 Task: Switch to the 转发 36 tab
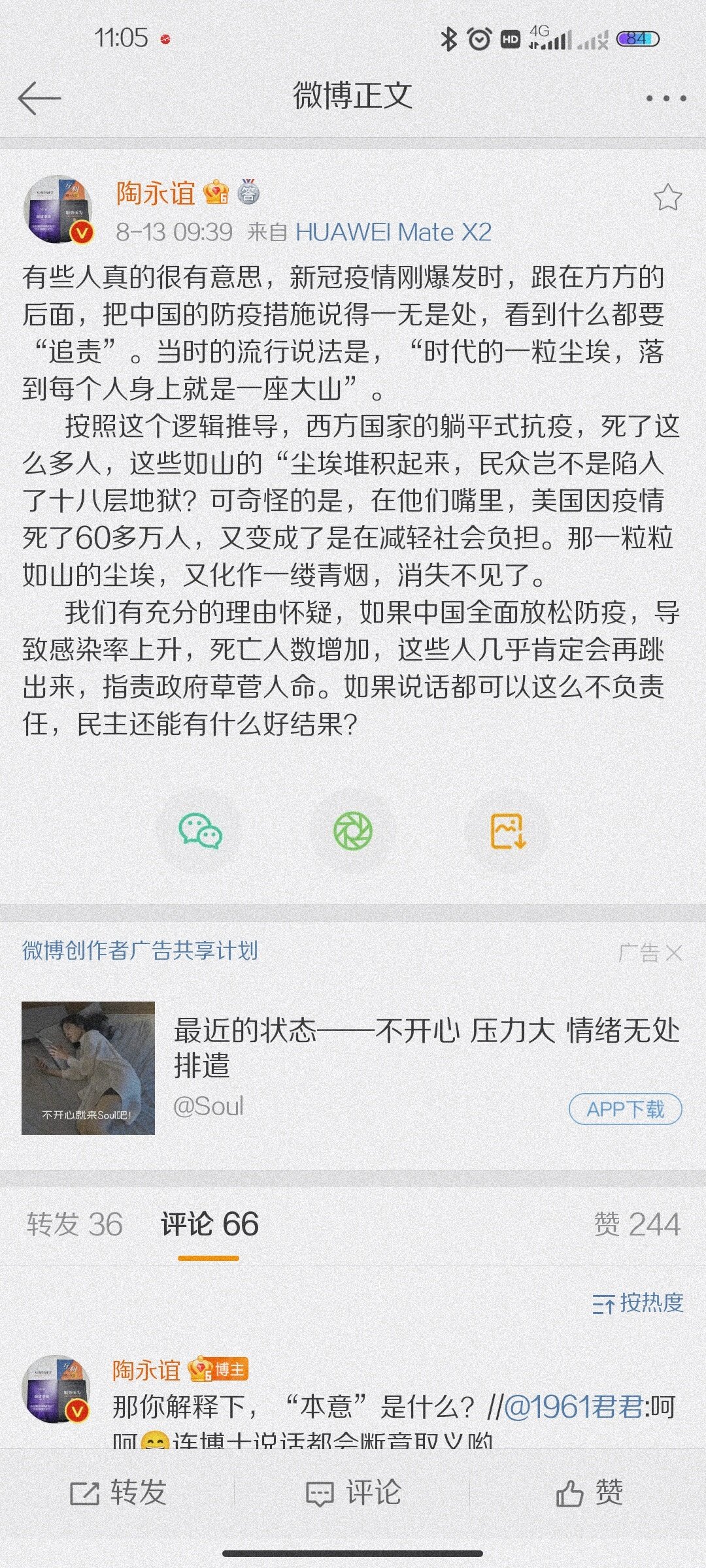coord(75,1224)
